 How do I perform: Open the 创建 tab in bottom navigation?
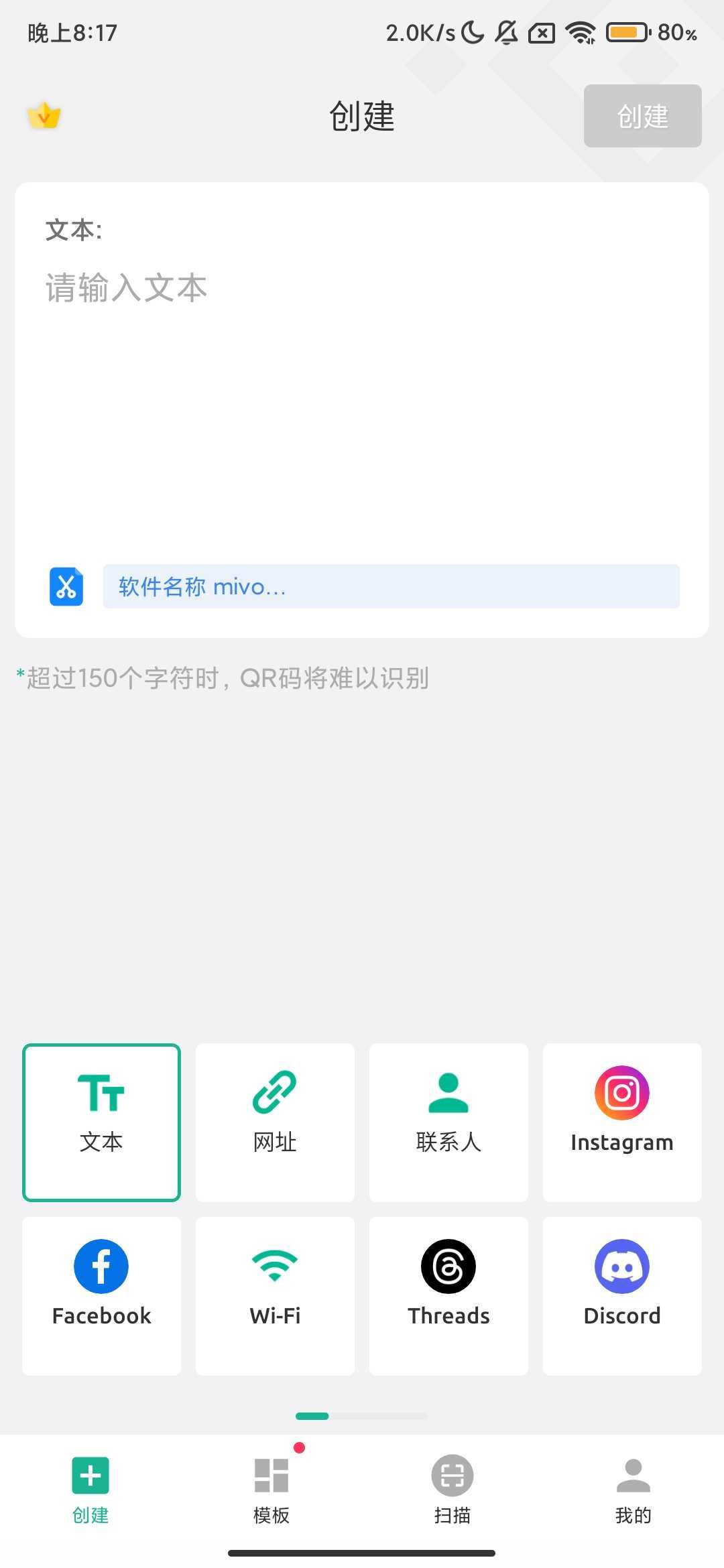[x=90, y=1489]
